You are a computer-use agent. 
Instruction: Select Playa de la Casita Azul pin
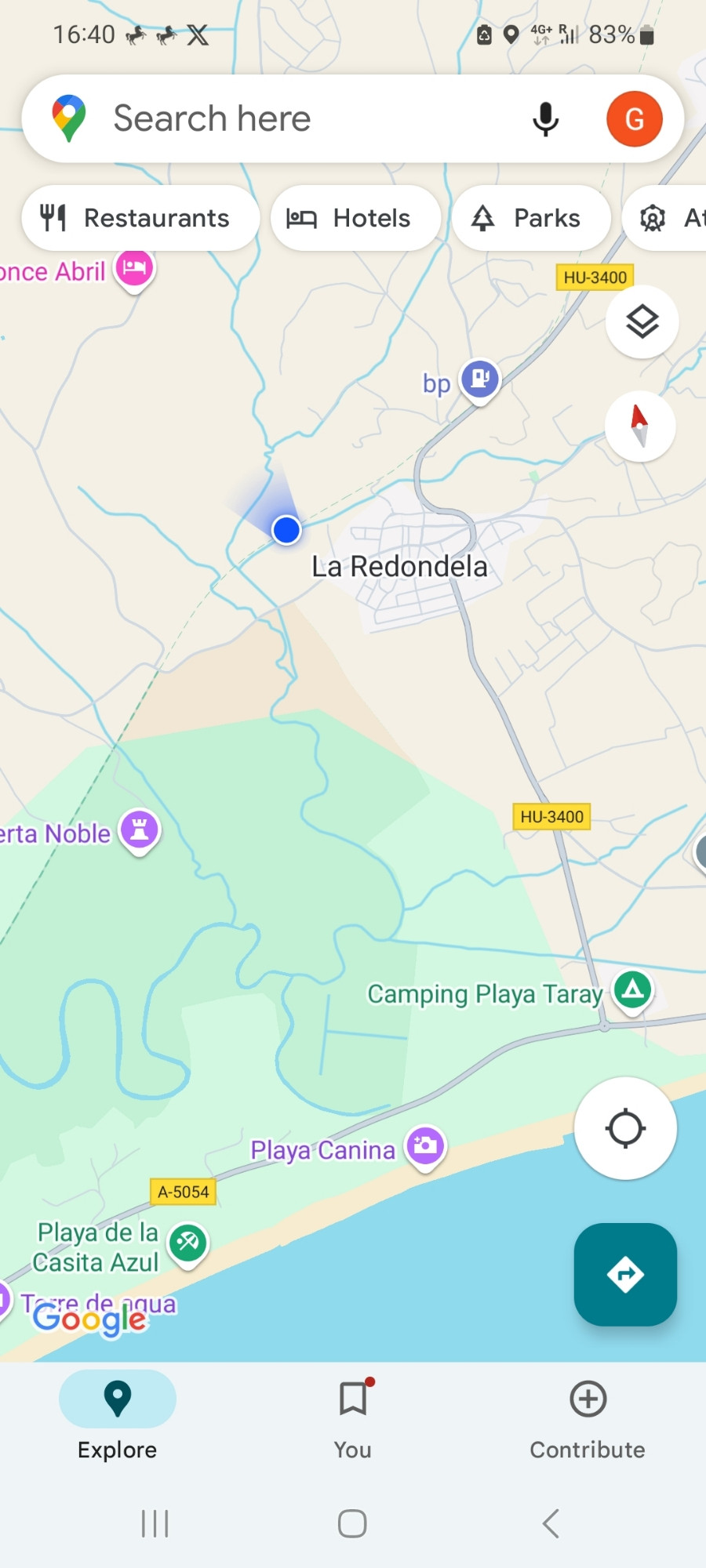[x=188, y=1244]
